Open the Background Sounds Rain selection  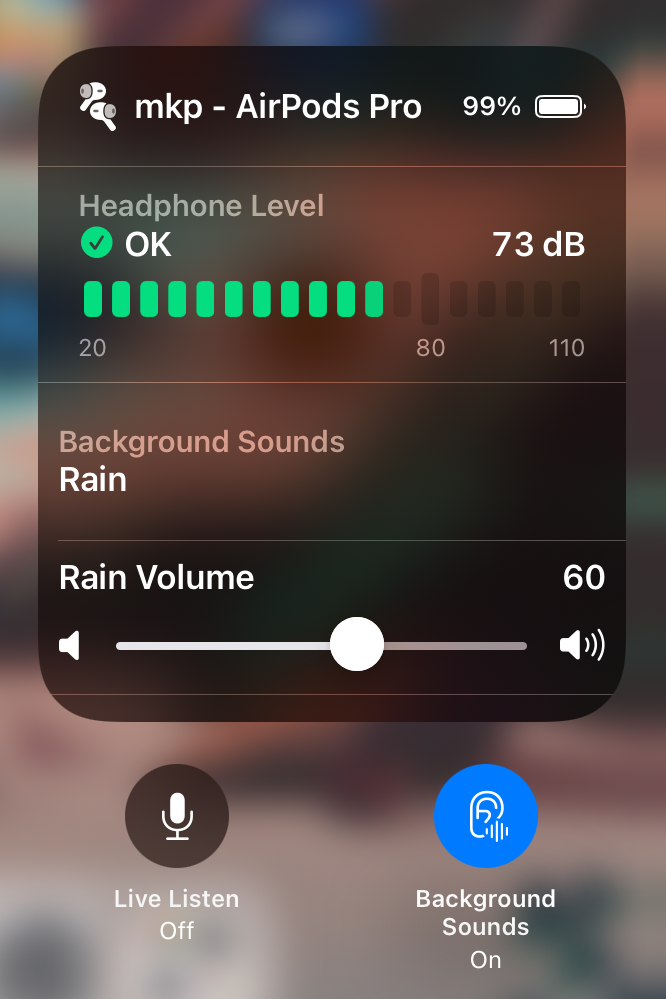pyautogui.click(x=200, y=461)
